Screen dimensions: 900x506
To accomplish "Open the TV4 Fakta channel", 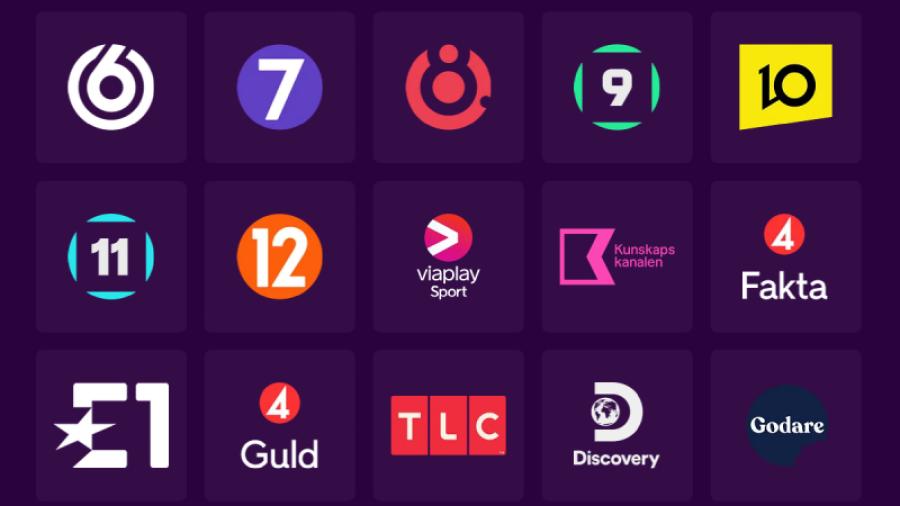I will tap(786, 257).
